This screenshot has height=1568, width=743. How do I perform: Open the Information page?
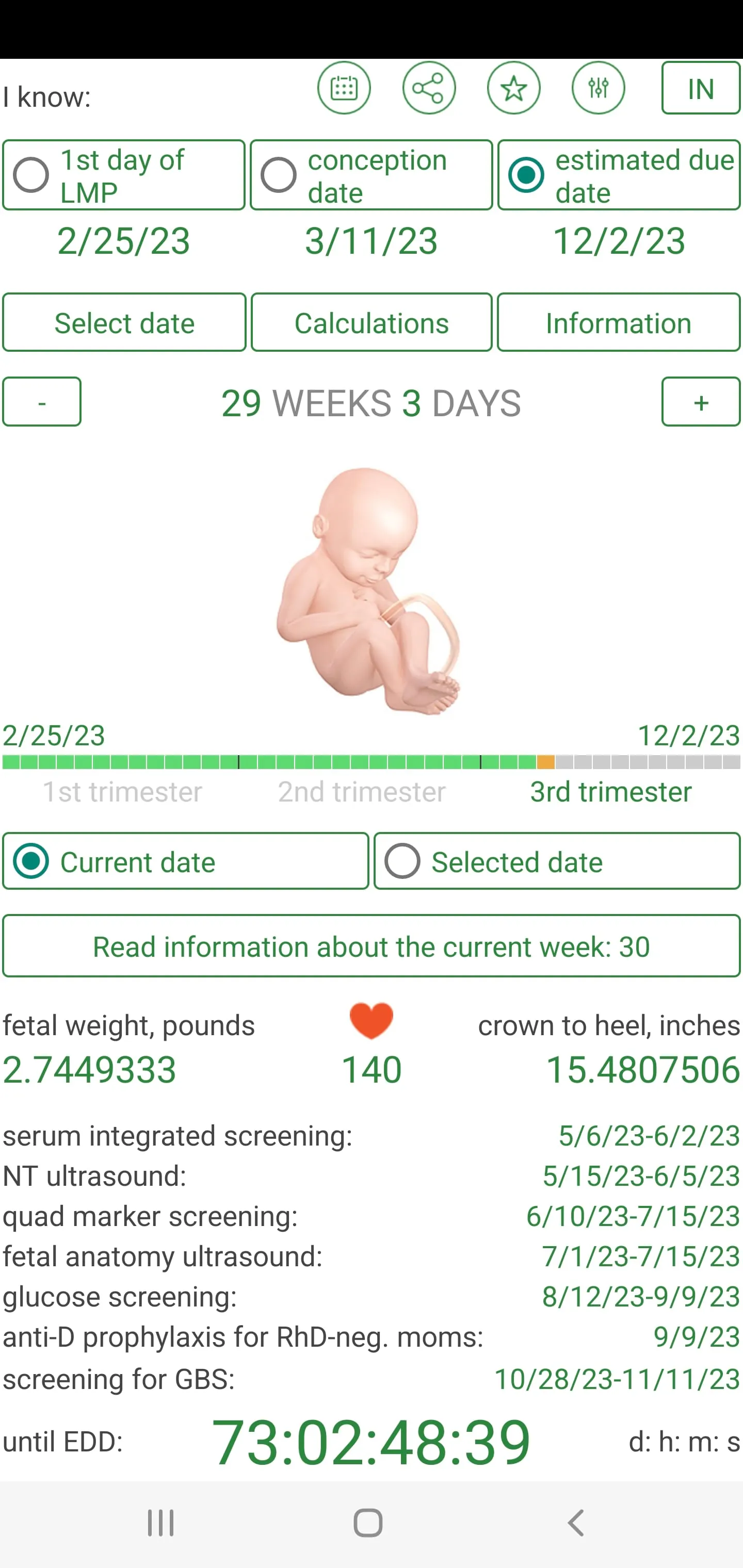coord(618,322)
